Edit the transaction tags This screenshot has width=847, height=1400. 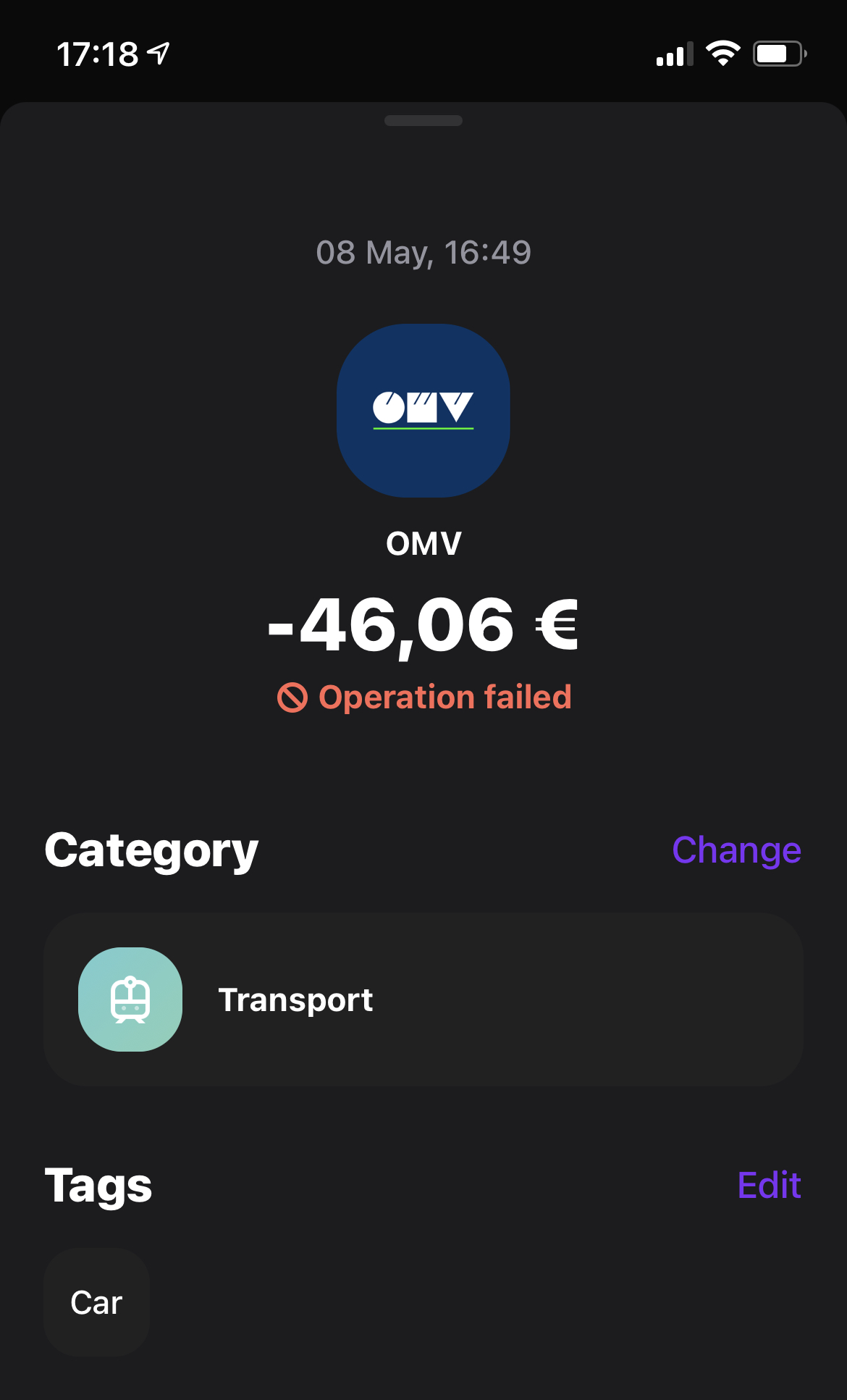click(769, 1186)
